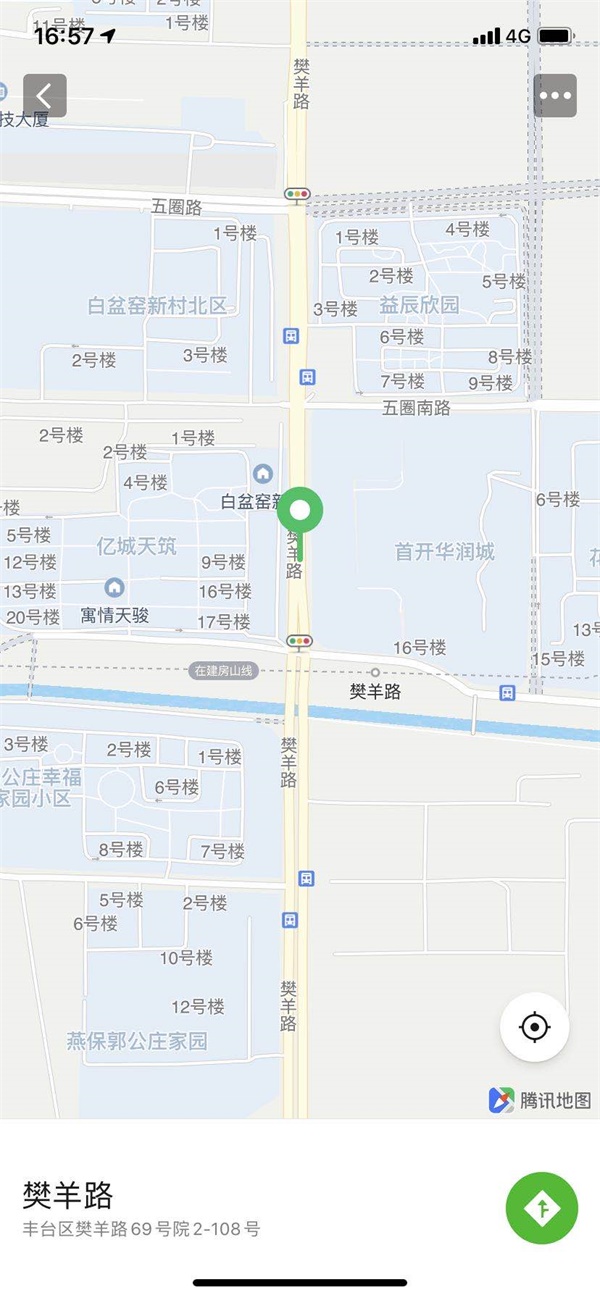Screen dimensions: 600x1298
Task: Tap the green location pin marker
Action: click(300, 511)
